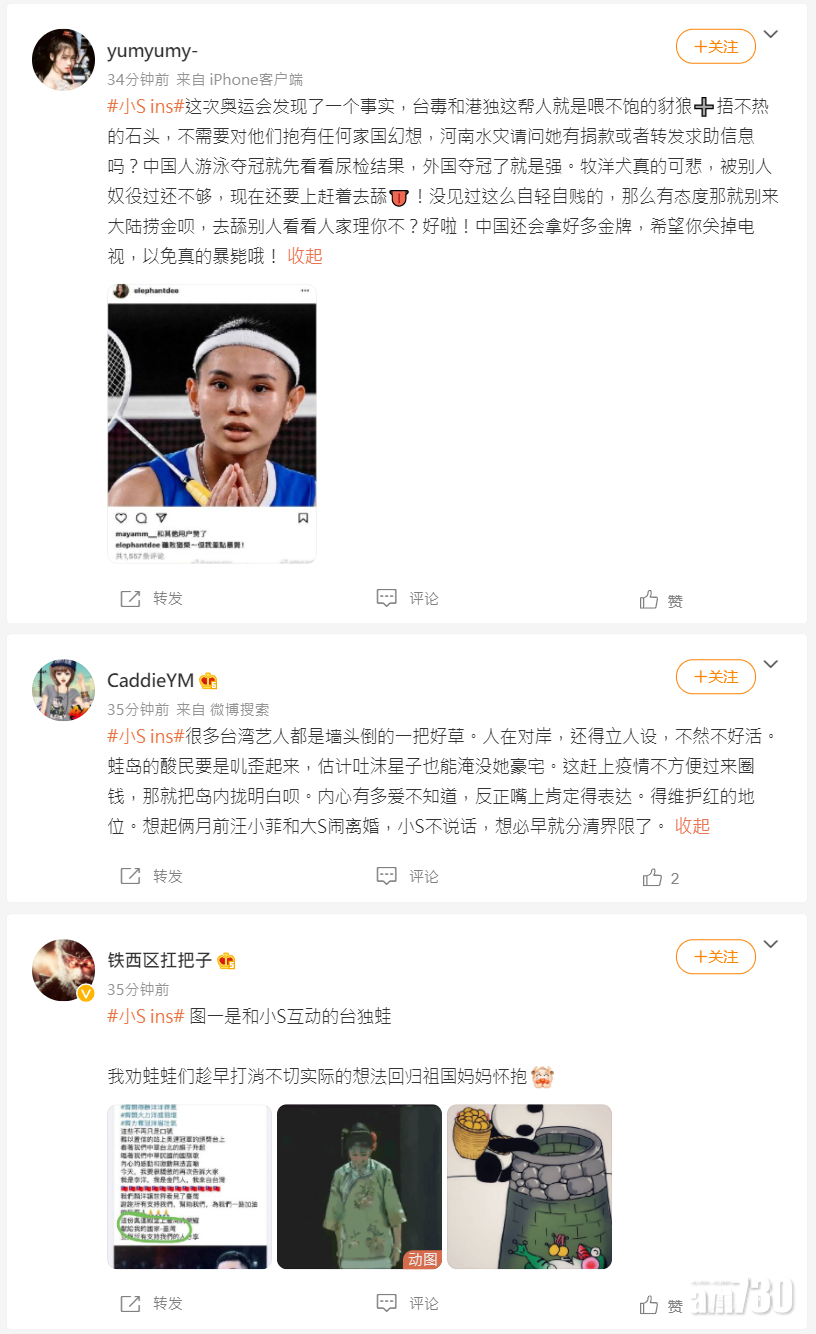
Task: Collapse yumyumy- post with 收起 link
Action: (305, 256)
